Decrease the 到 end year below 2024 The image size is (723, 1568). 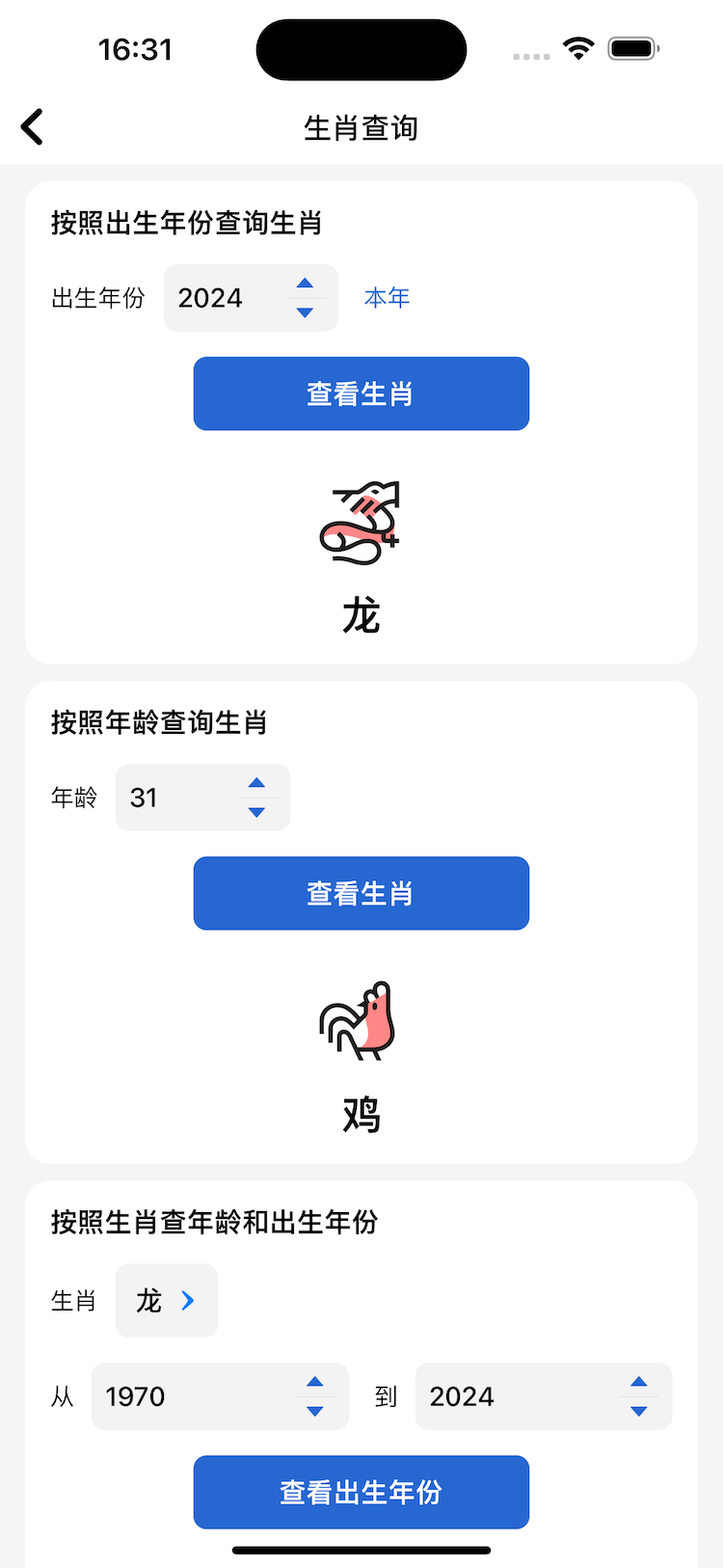tap(638, 1411)
